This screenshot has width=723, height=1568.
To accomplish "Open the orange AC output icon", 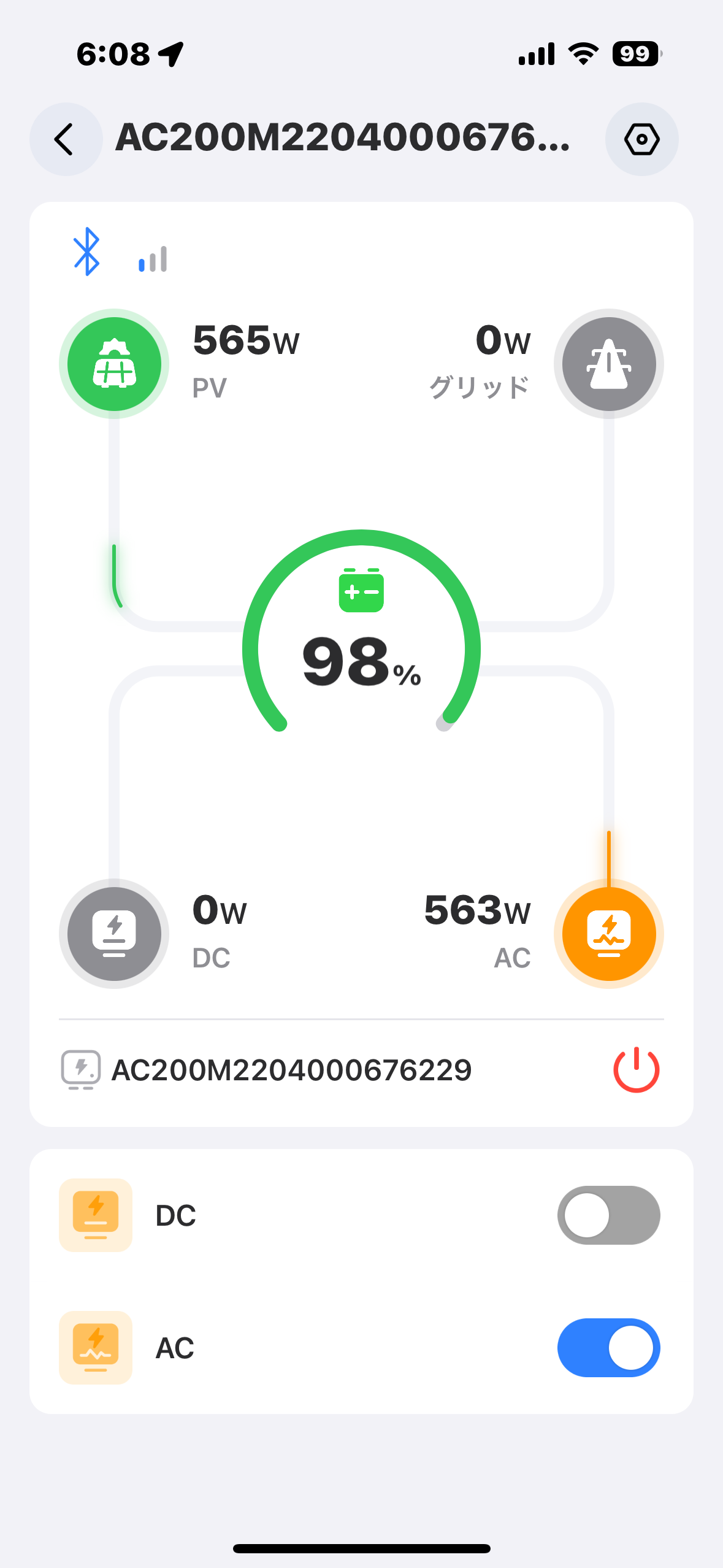I will click(x=608, y=933).
